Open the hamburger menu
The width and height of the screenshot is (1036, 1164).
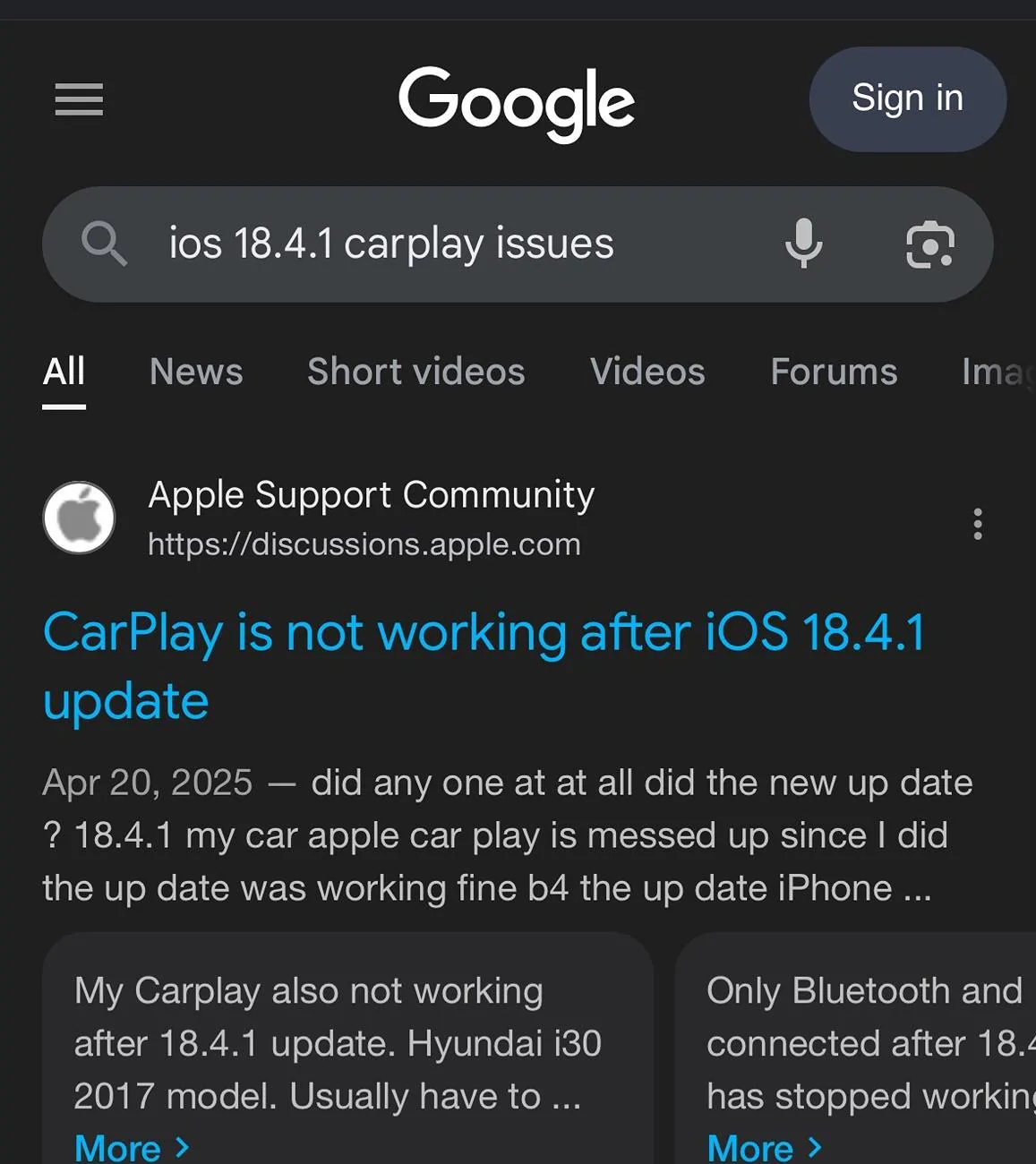point(79,98)
